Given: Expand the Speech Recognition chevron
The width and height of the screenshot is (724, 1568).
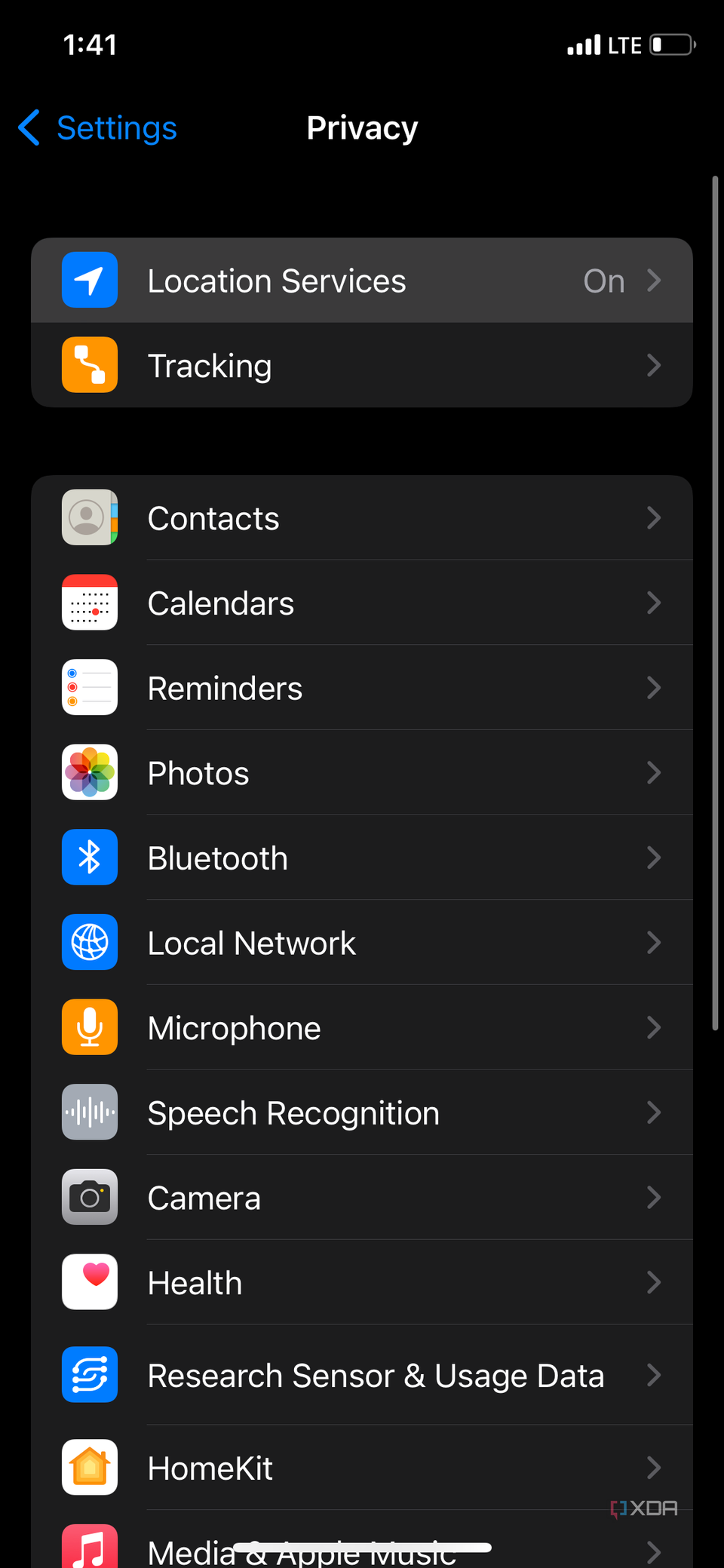Looking at the screenshot, I should tap(655, 1112).
